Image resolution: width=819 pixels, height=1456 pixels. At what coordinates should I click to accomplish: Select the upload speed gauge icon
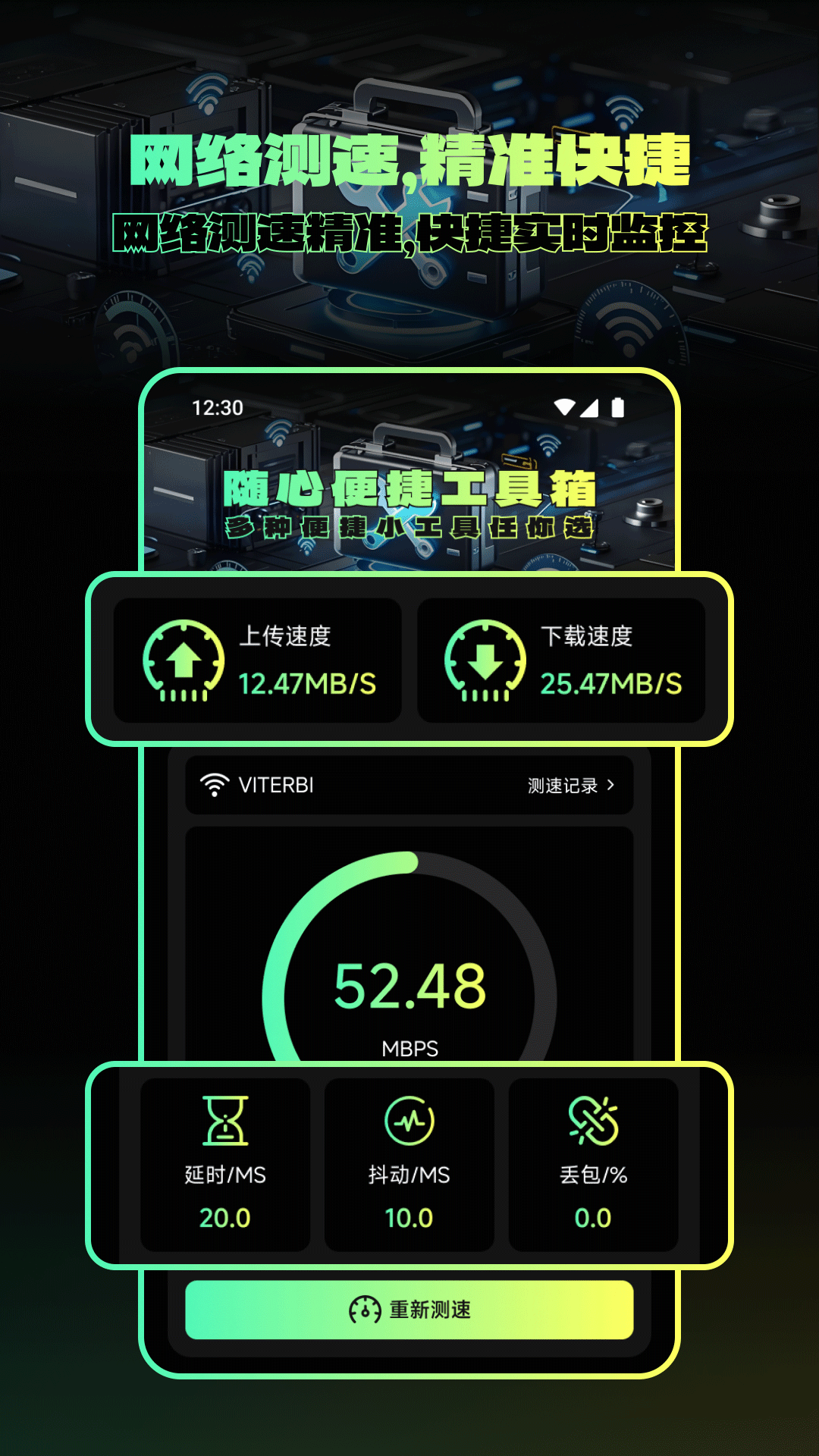tap(180, 660)
